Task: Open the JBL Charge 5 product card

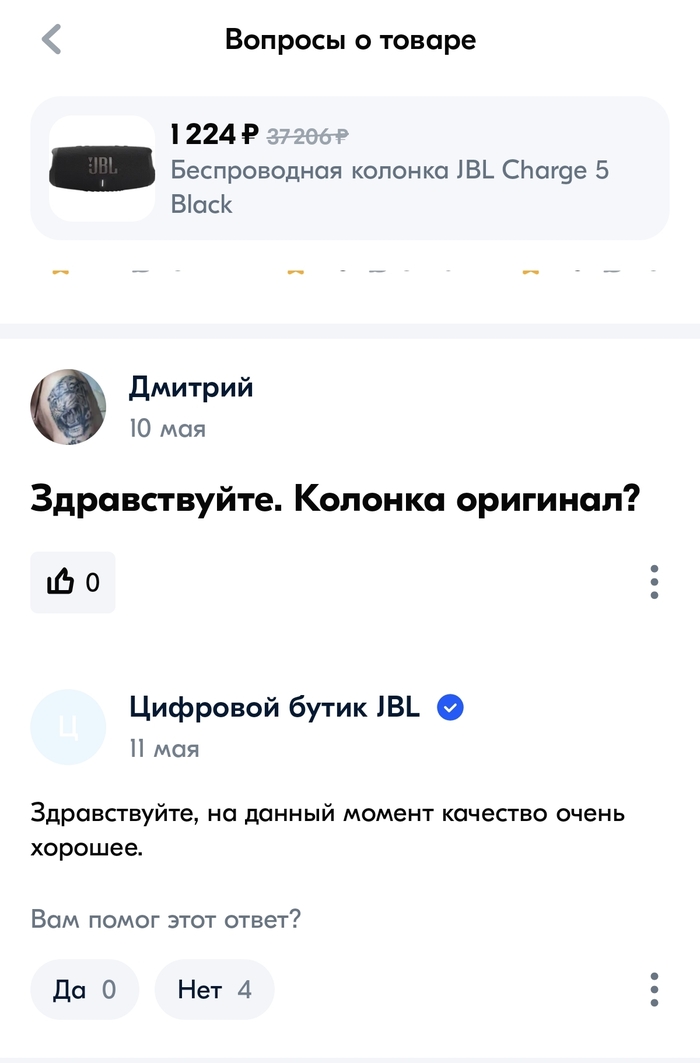Action: 349,168
